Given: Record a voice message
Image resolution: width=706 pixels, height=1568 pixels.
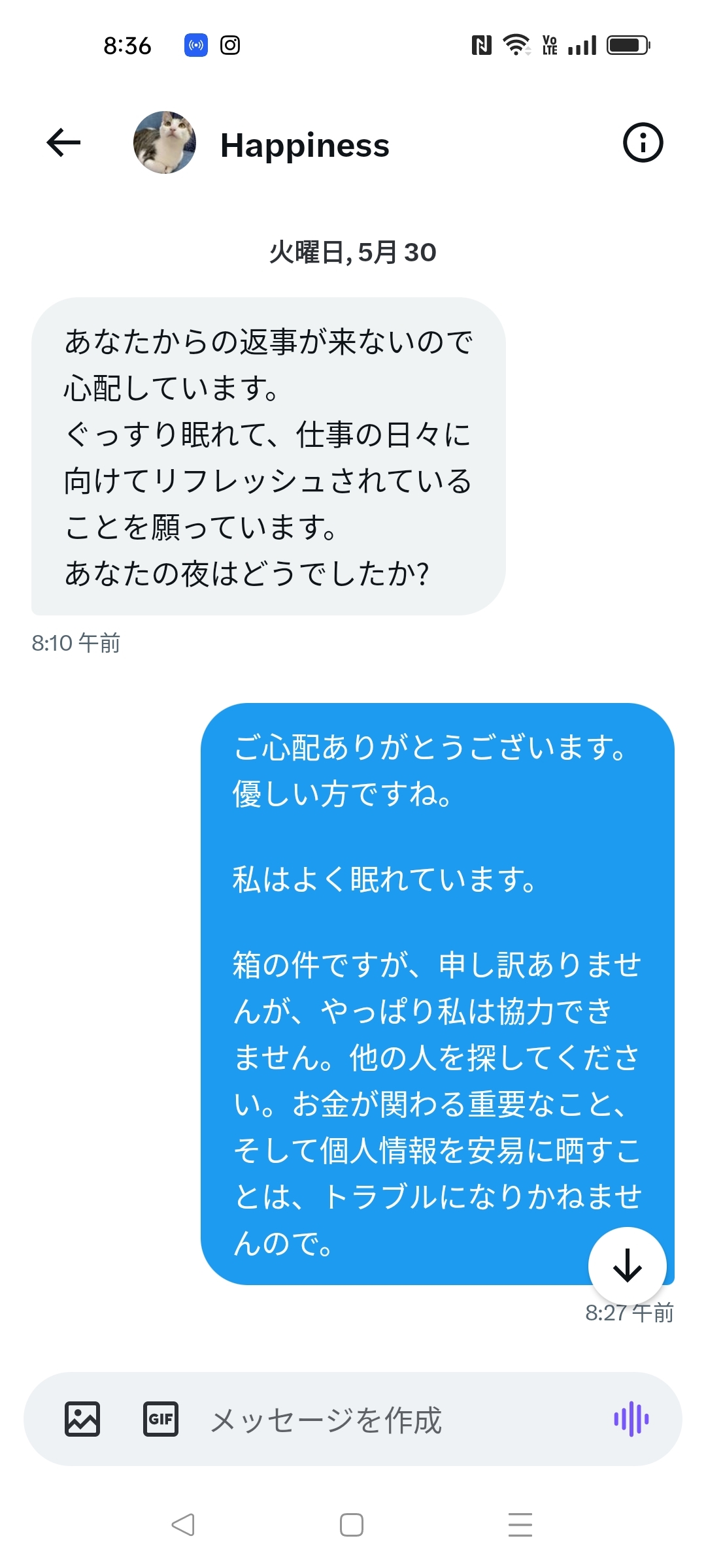Looking at the screenshot, I should pos(631,1419).
